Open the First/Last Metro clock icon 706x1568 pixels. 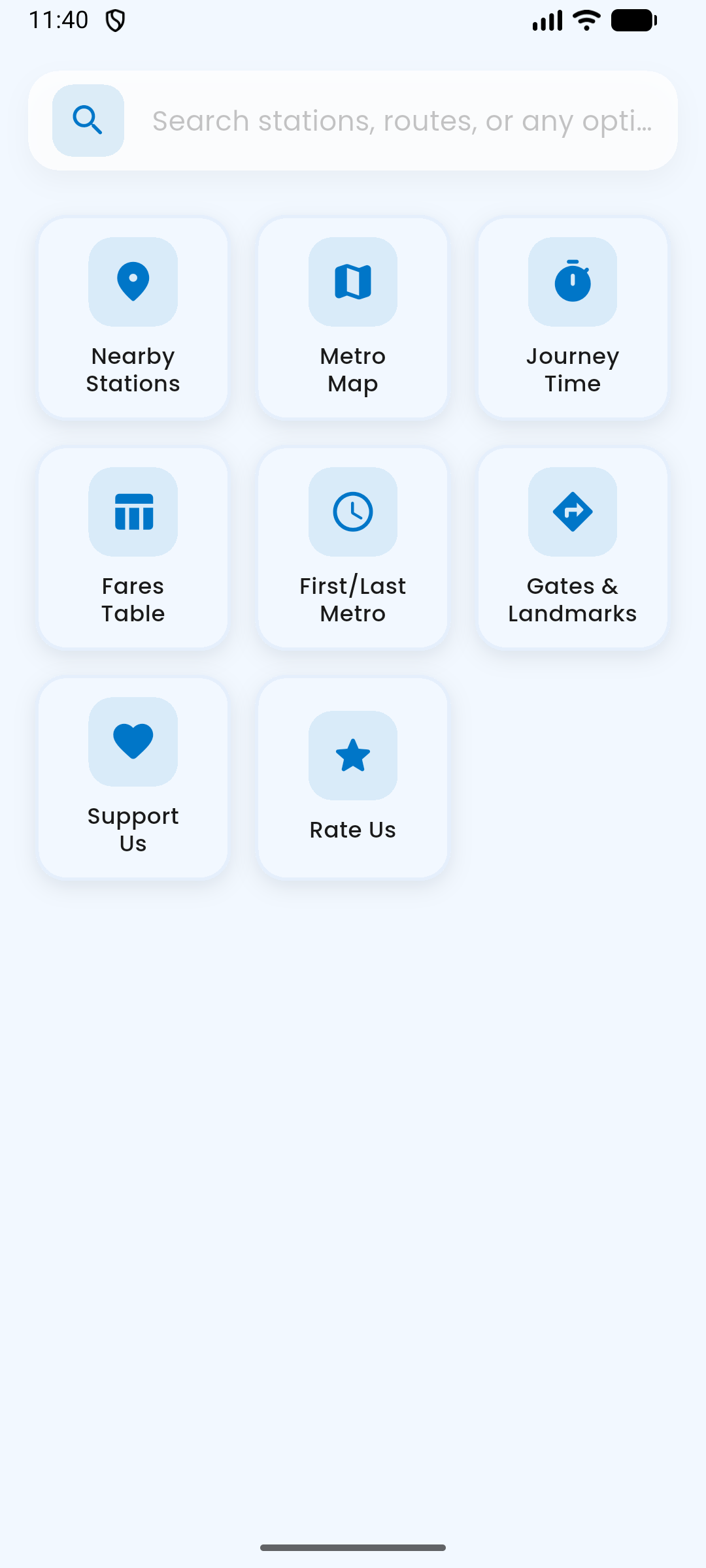point(352,512)
